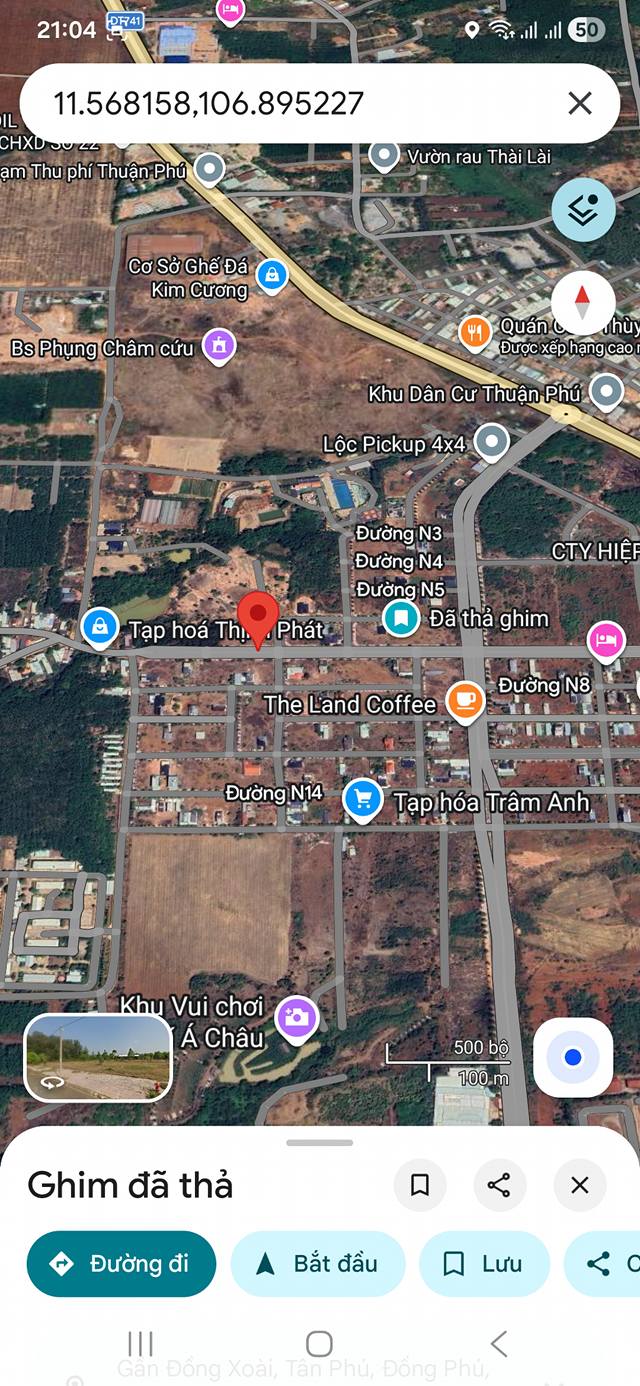Open the Lộc Pickup 4x4 place marker
The height and width of the screenshot is (1386, 640).
(491, 441)
